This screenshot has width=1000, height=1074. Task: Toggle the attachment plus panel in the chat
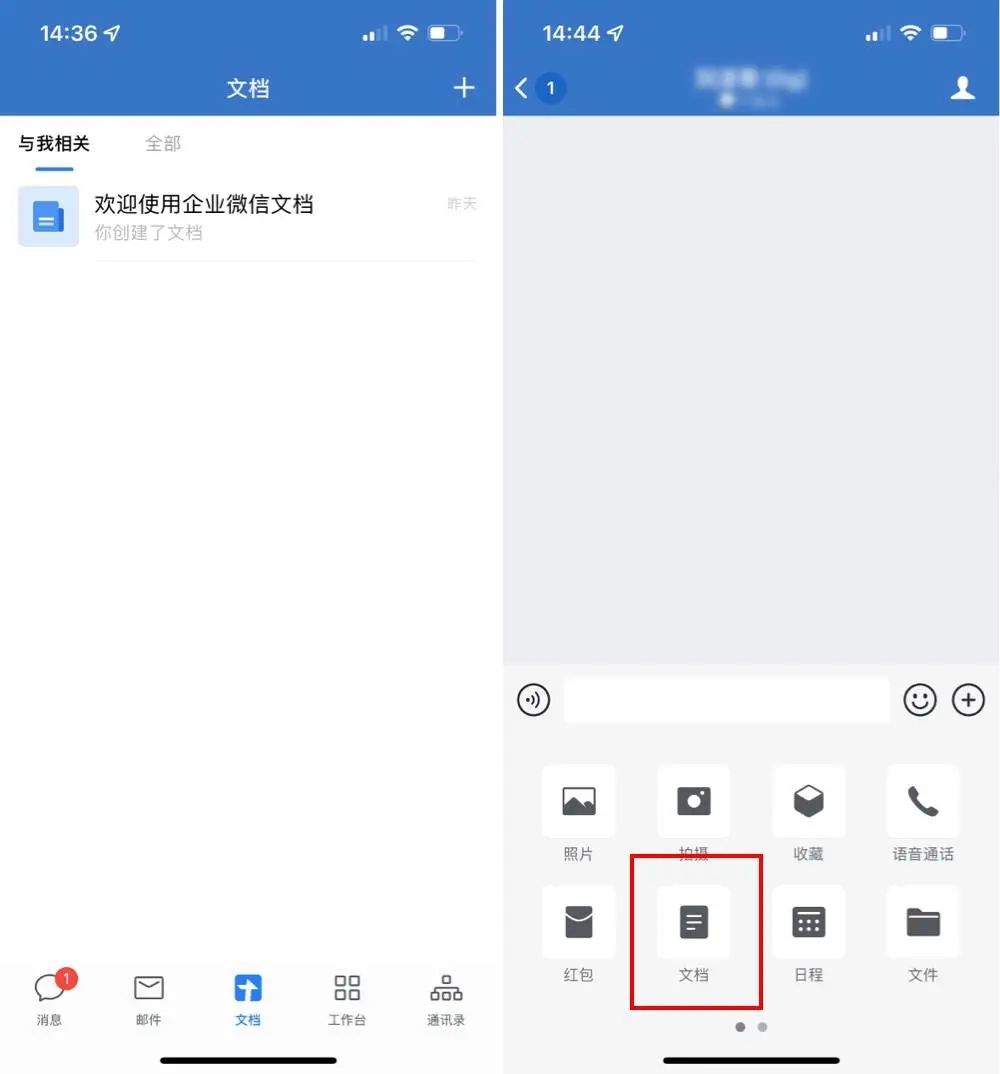tap(968, 700)
